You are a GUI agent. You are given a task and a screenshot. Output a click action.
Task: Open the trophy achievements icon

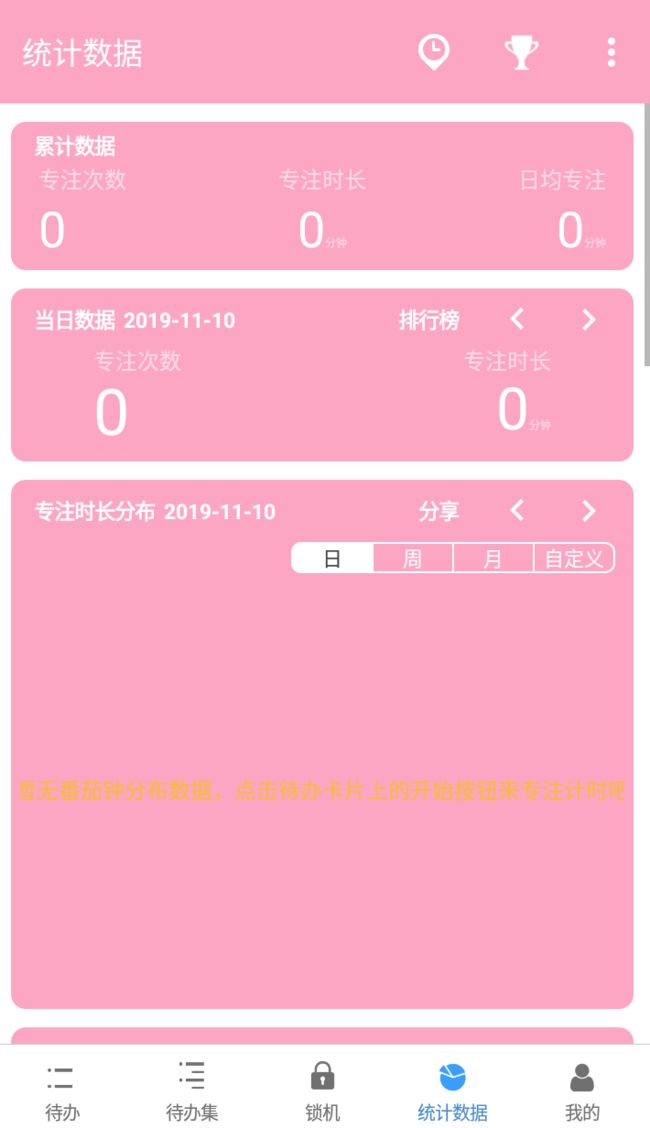pyautogui.click(x=521, y=53)
